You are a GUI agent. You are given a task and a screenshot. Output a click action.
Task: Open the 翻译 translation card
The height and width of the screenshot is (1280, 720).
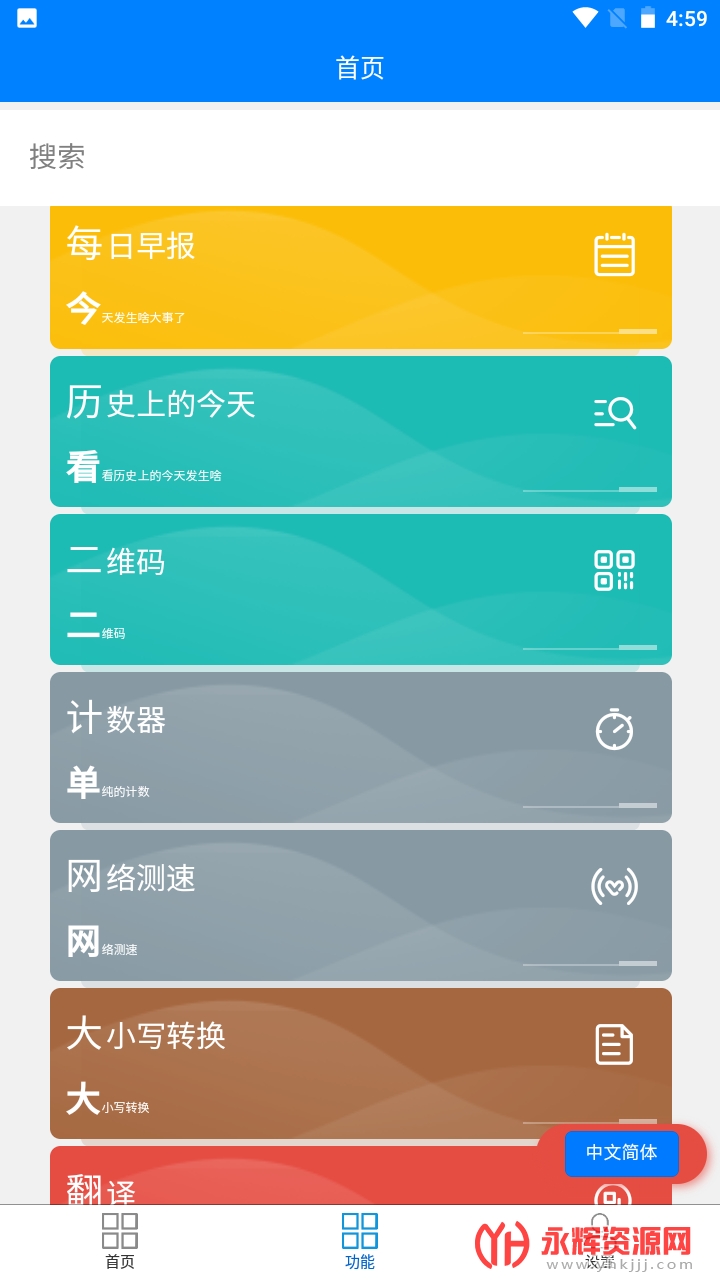point(300,1176)
